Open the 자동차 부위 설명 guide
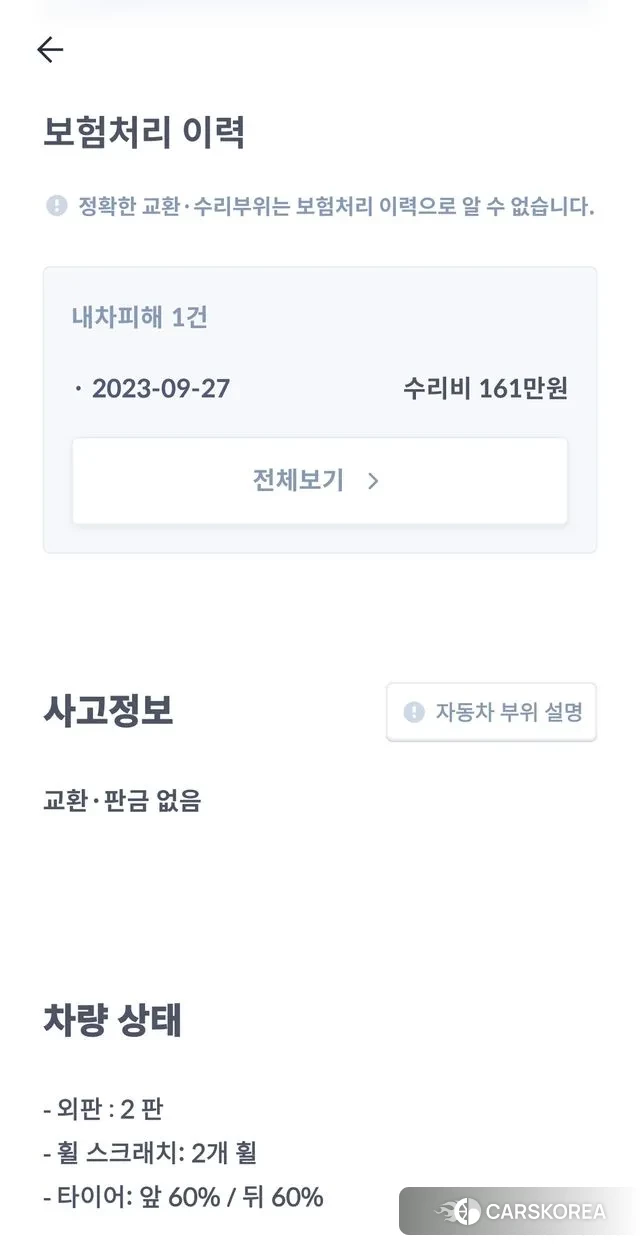The height and width of the screenshot is (1253, 640). coord(491,712)
